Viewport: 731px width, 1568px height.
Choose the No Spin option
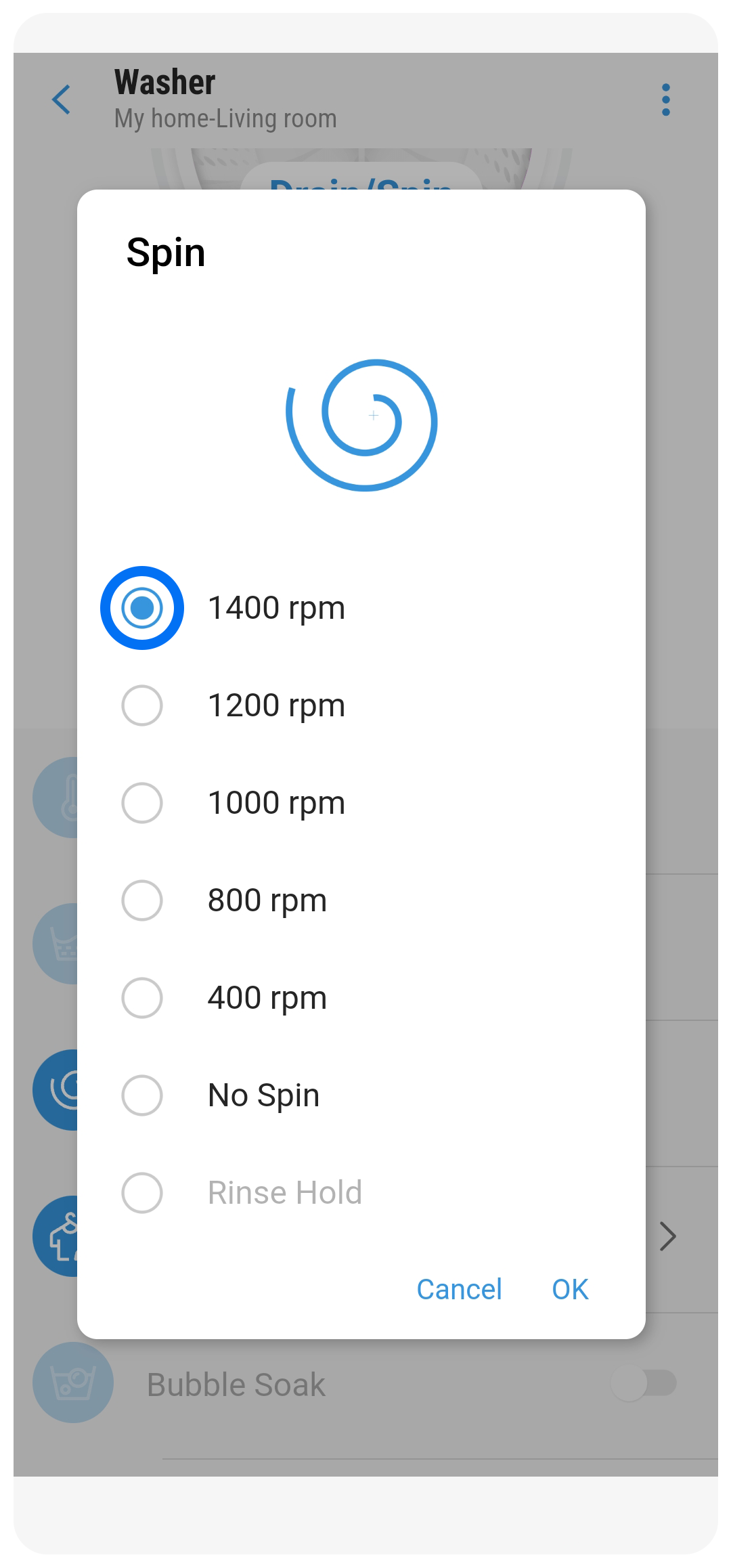coord(142,1095)
